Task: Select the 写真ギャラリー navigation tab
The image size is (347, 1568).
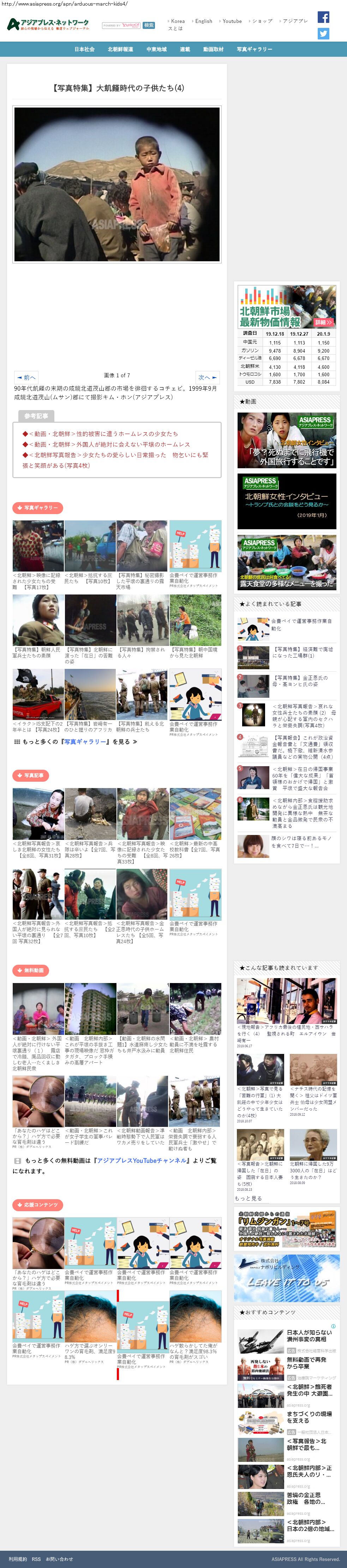Action: [254, 49]
